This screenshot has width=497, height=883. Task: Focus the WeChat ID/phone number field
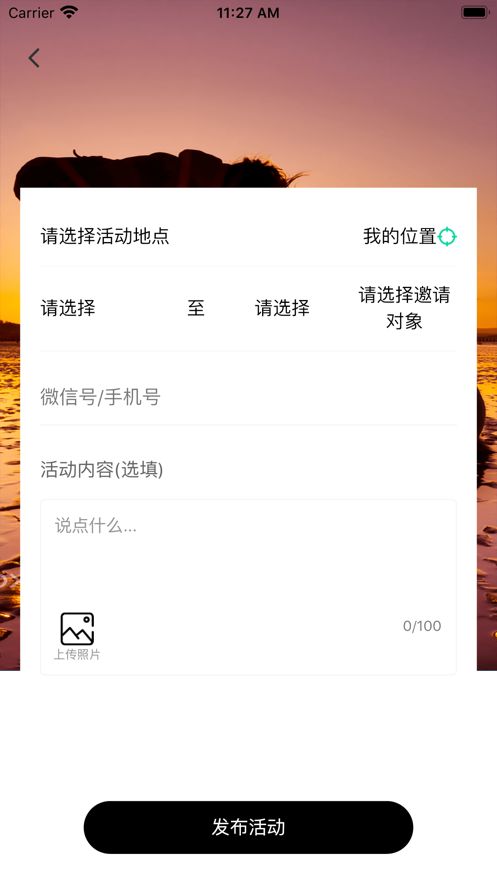click(248, 397)
